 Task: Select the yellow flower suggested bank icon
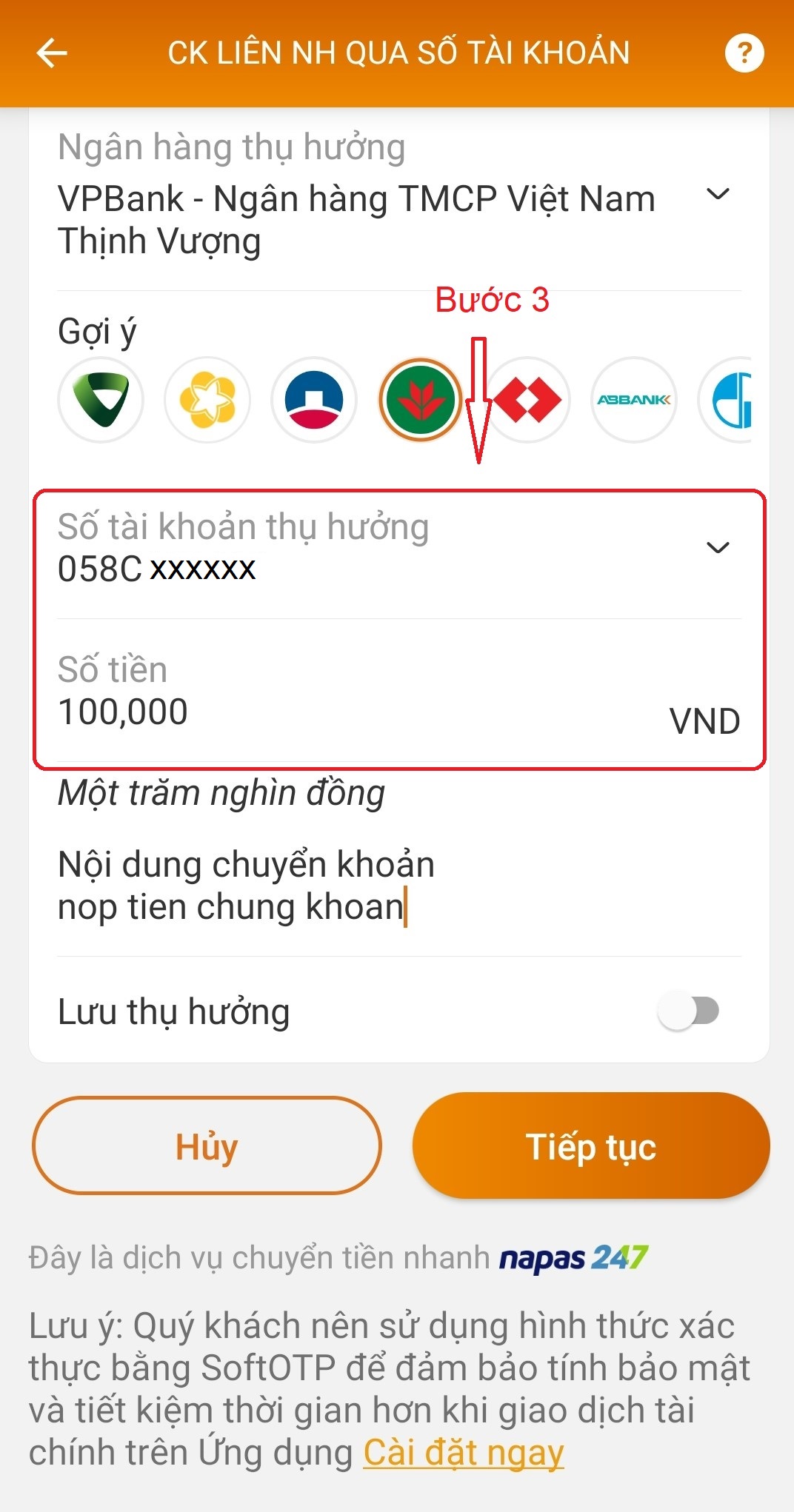pyautogui.click(x=207, y=400)
